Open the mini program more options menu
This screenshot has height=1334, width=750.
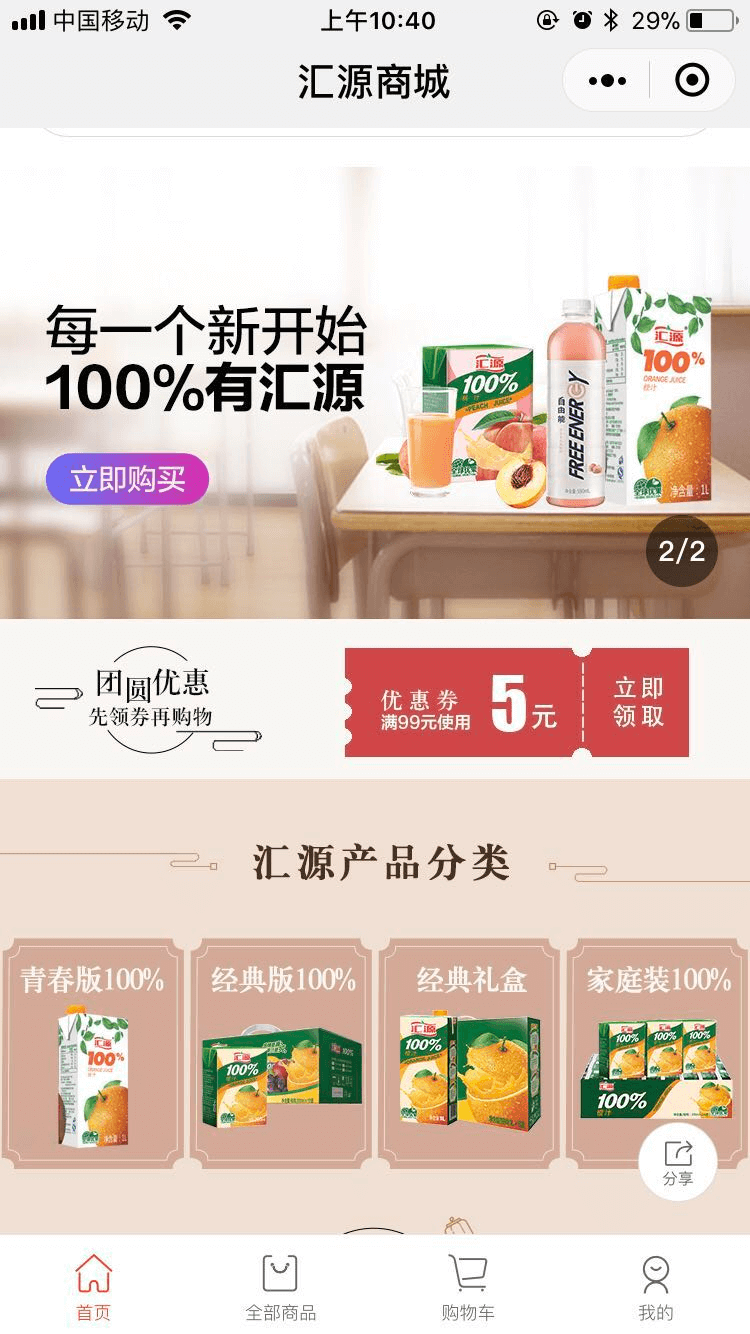pyautogui.click(x=607, y=81)
